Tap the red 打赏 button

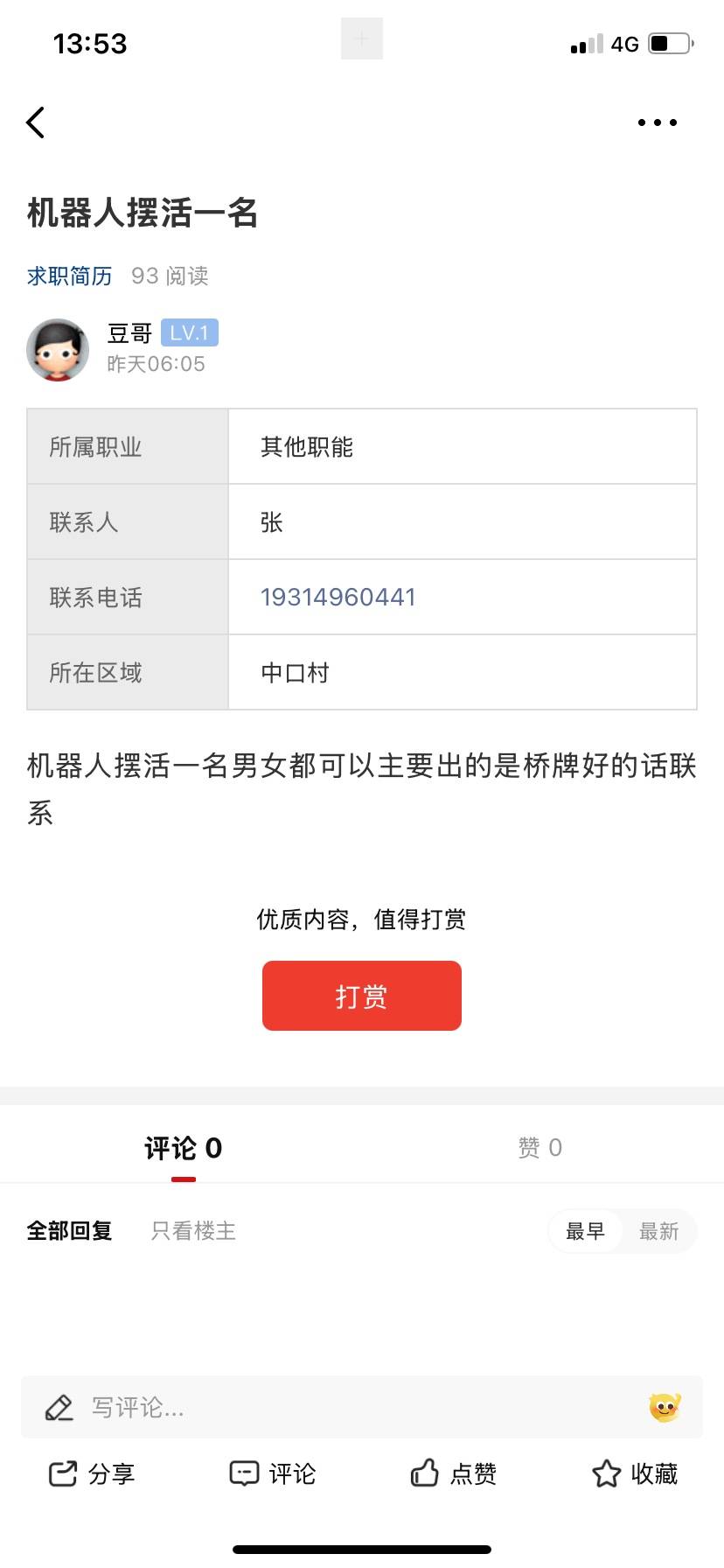pos(361,996)
